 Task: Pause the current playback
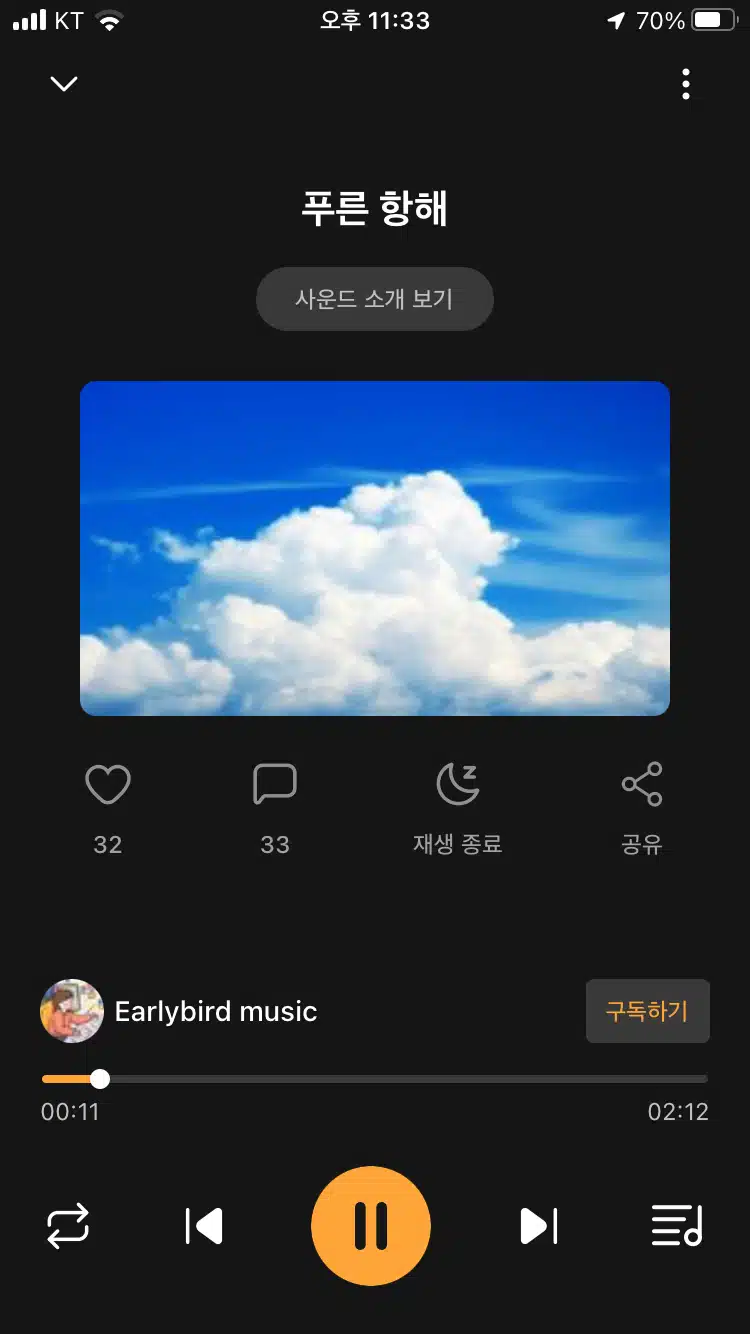pyautogui.click(x=371, y=1226)
